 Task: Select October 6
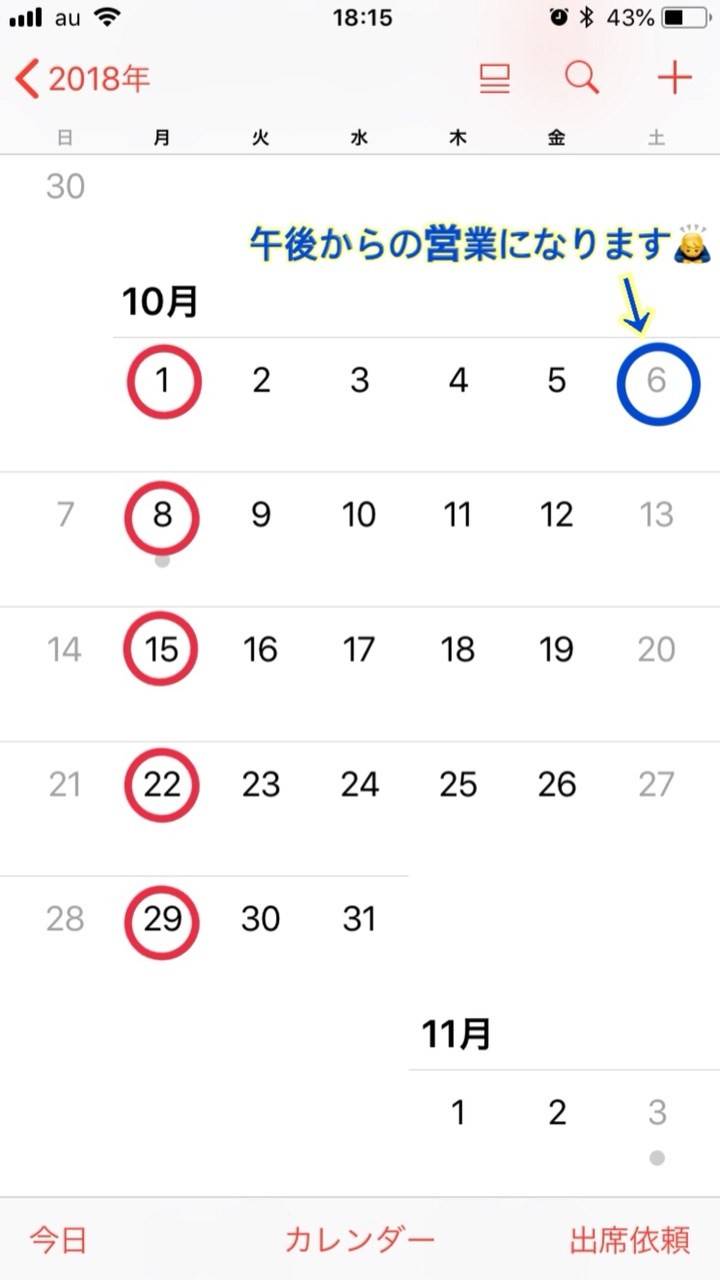click(657, 382)
